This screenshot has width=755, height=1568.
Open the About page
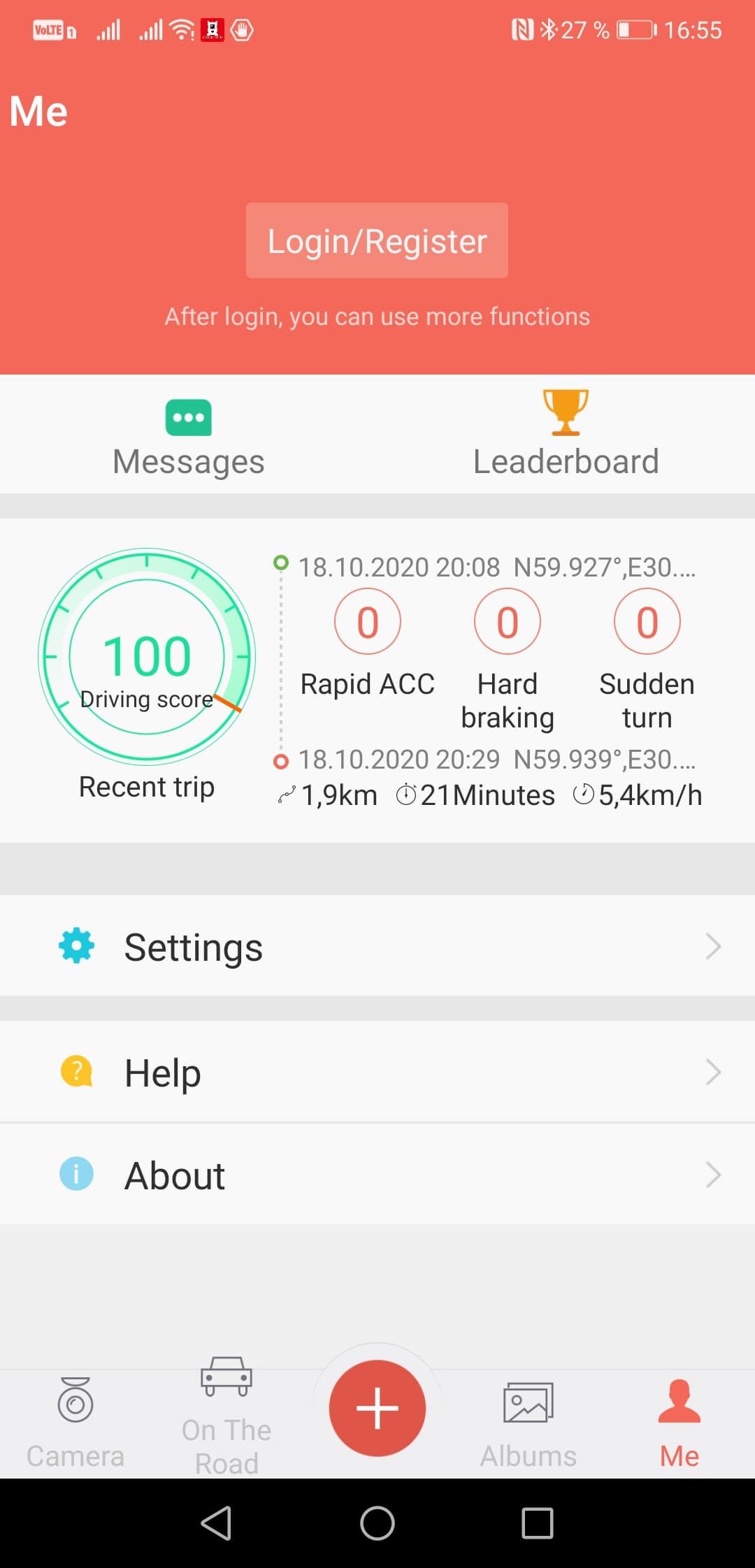pyautogui.click(x=377, y=1175)
